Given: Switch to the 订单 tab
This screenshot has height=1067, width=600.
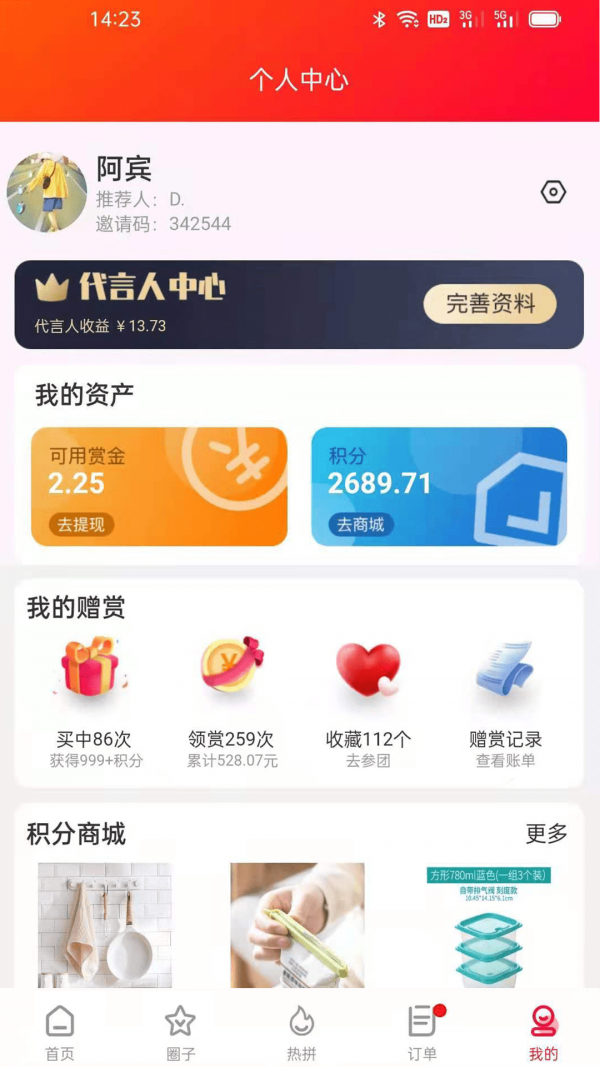Looking at the screenshot, I should click(x=422, y=1033).
